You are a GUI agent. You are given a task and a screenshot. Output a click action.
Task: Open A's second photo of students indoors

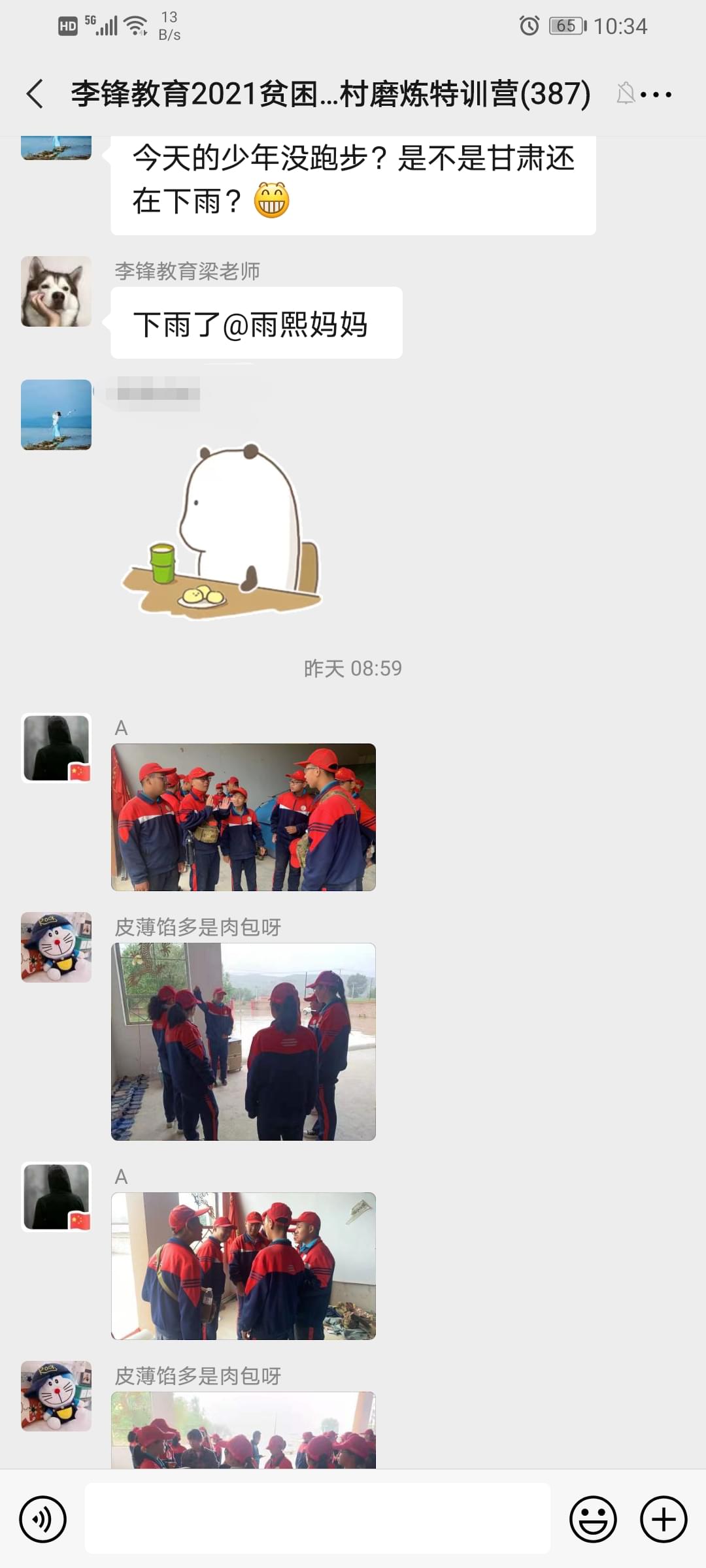pyautogui.click(x=243, y=1266)
